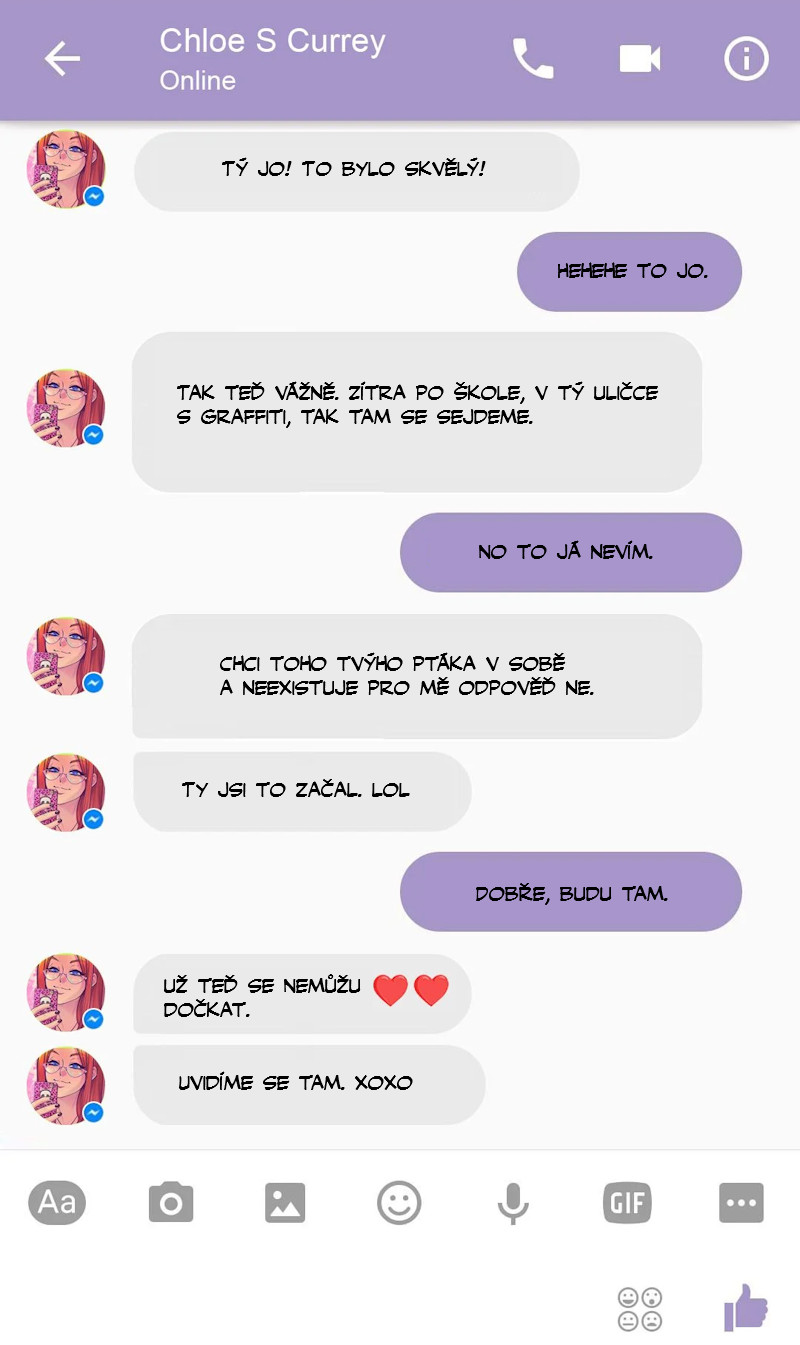Open the photo gallery picker

(x=285, y=1203)
